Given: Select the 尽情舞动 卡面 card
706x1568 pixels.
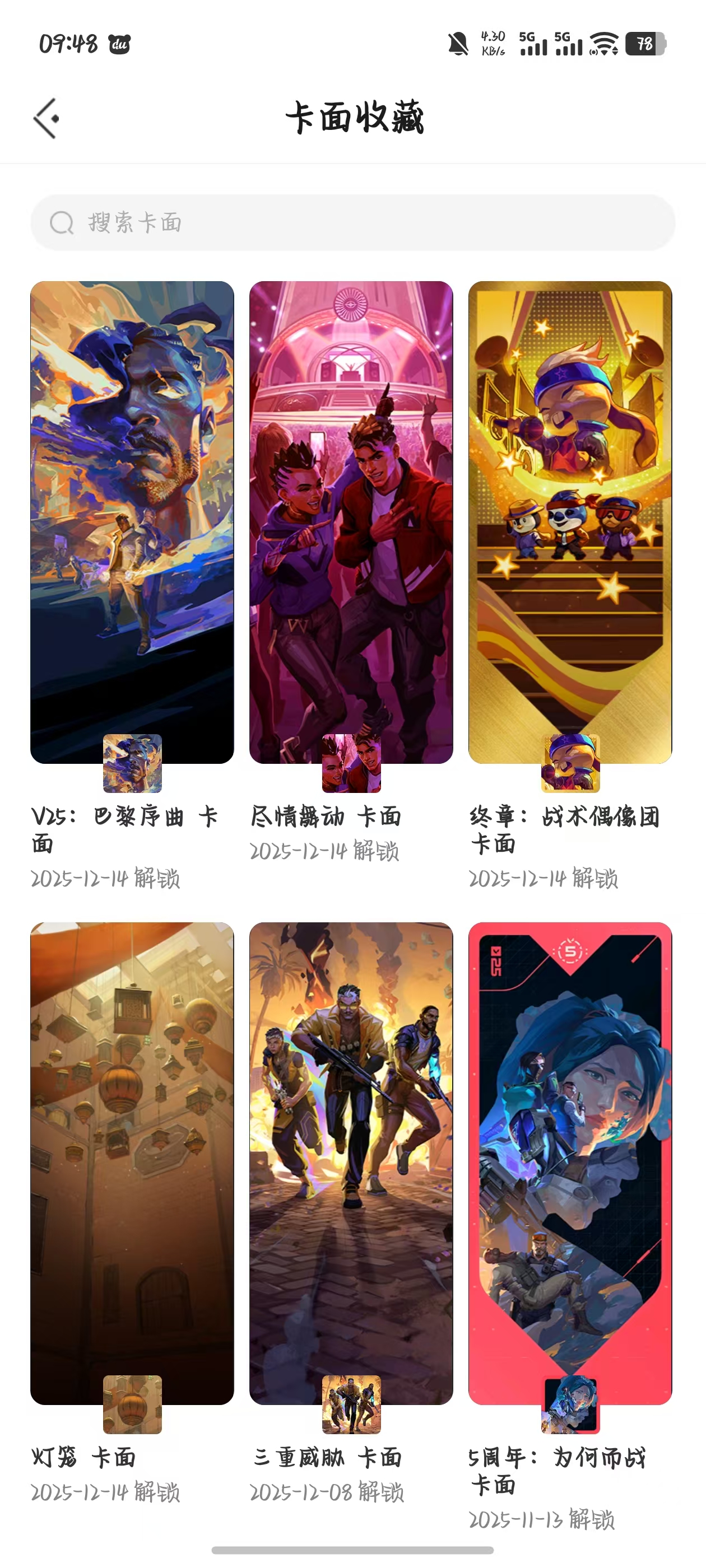Looking at the screenshot, I should (x=351, y=522).
